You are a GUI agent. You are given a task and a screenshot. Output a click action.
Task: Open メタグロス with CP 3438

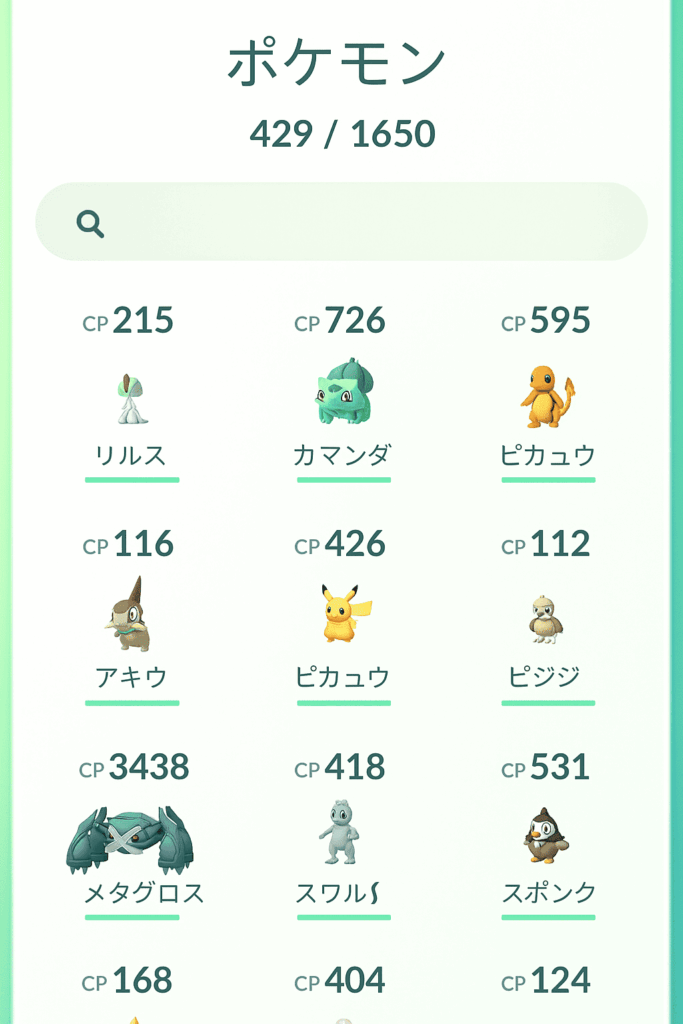pyautogui.click(x=131, y=841)
